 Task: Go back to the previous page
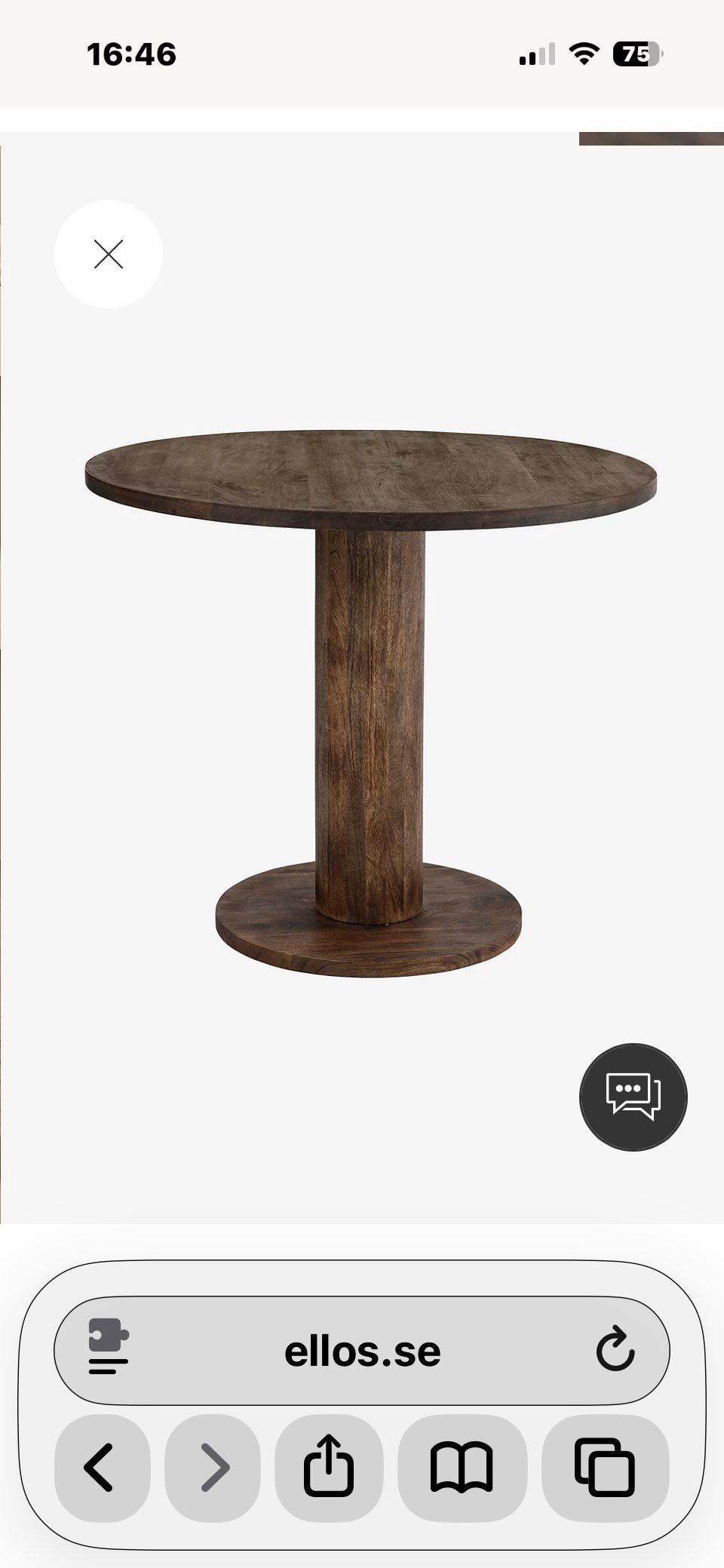click(101, 1468)
